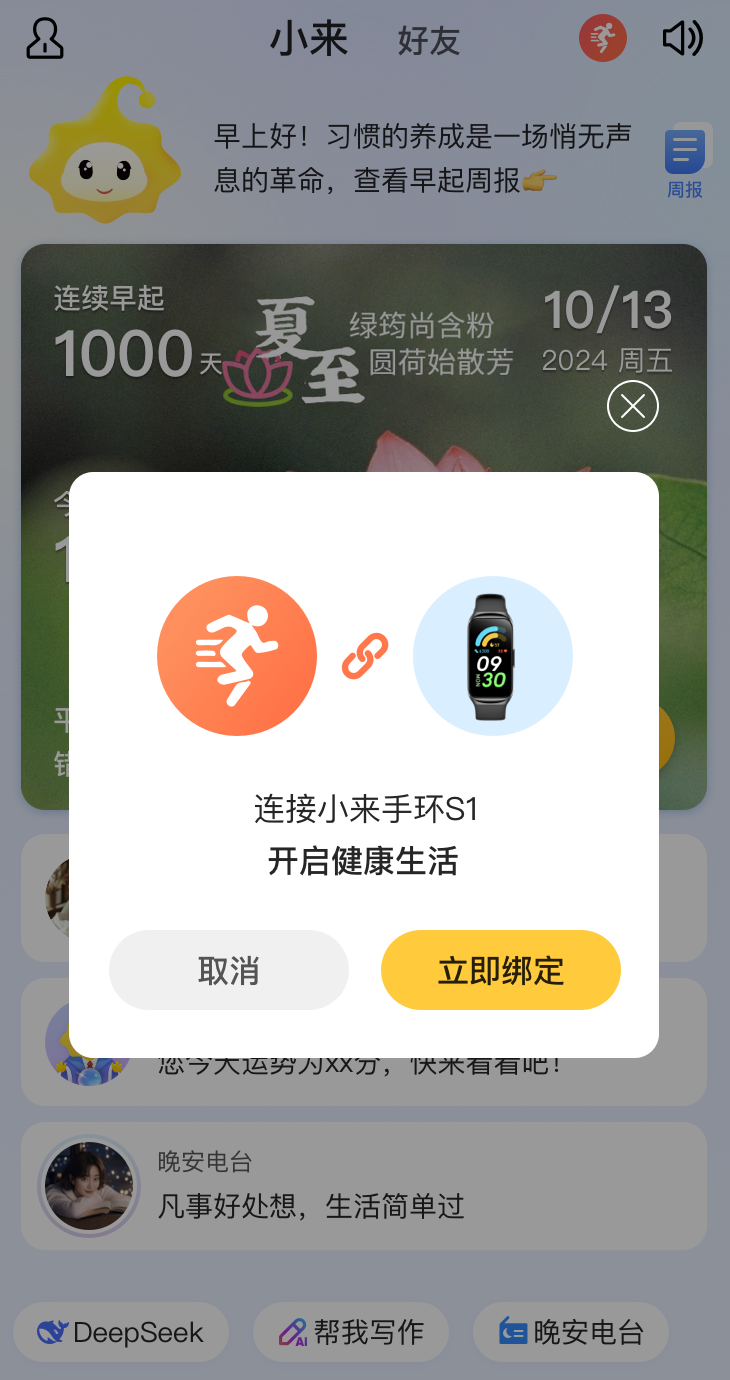Select the running app icon in the dialog
Screen dimensions: 730x1380
click(x=237, y=655)
